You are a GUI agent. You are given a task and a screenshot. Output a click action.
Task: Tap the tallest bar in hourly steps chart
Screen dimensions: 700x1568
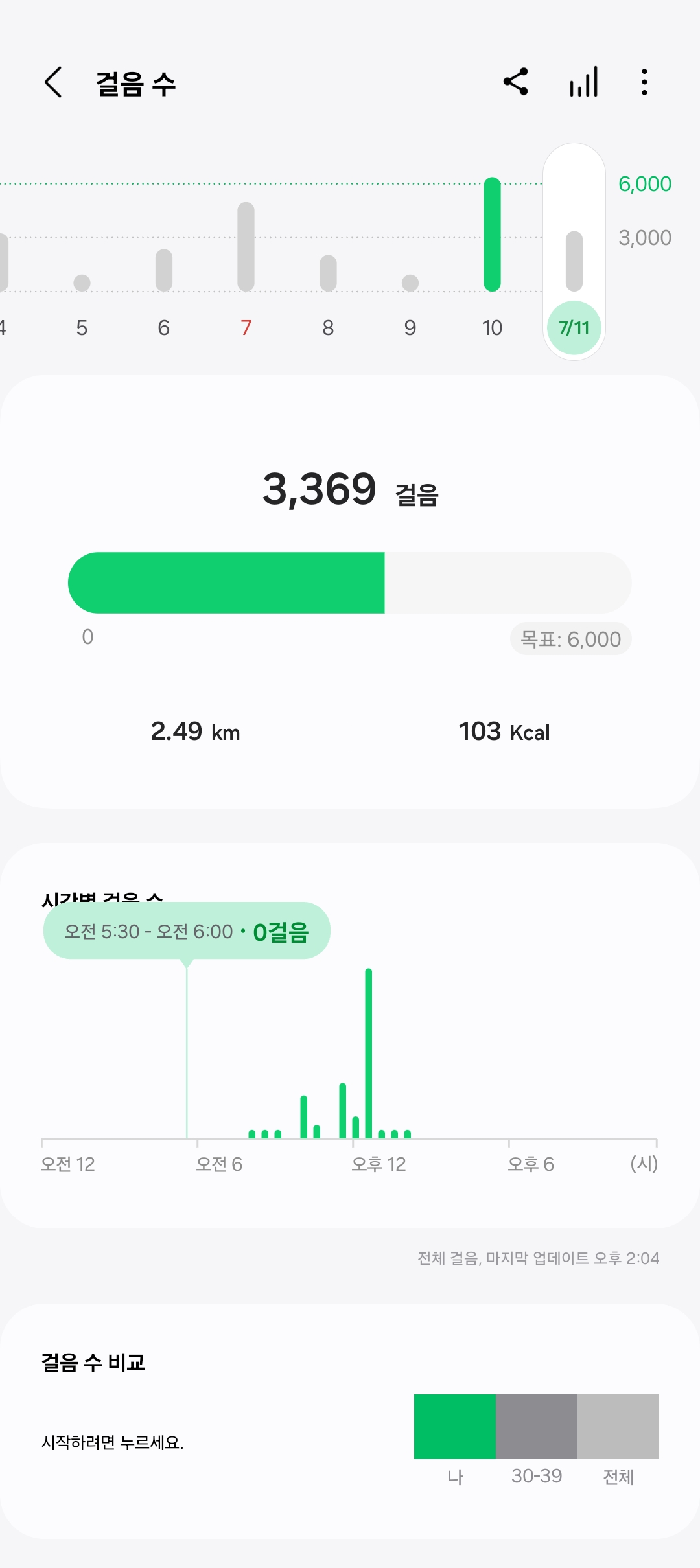click(369, 1053)
